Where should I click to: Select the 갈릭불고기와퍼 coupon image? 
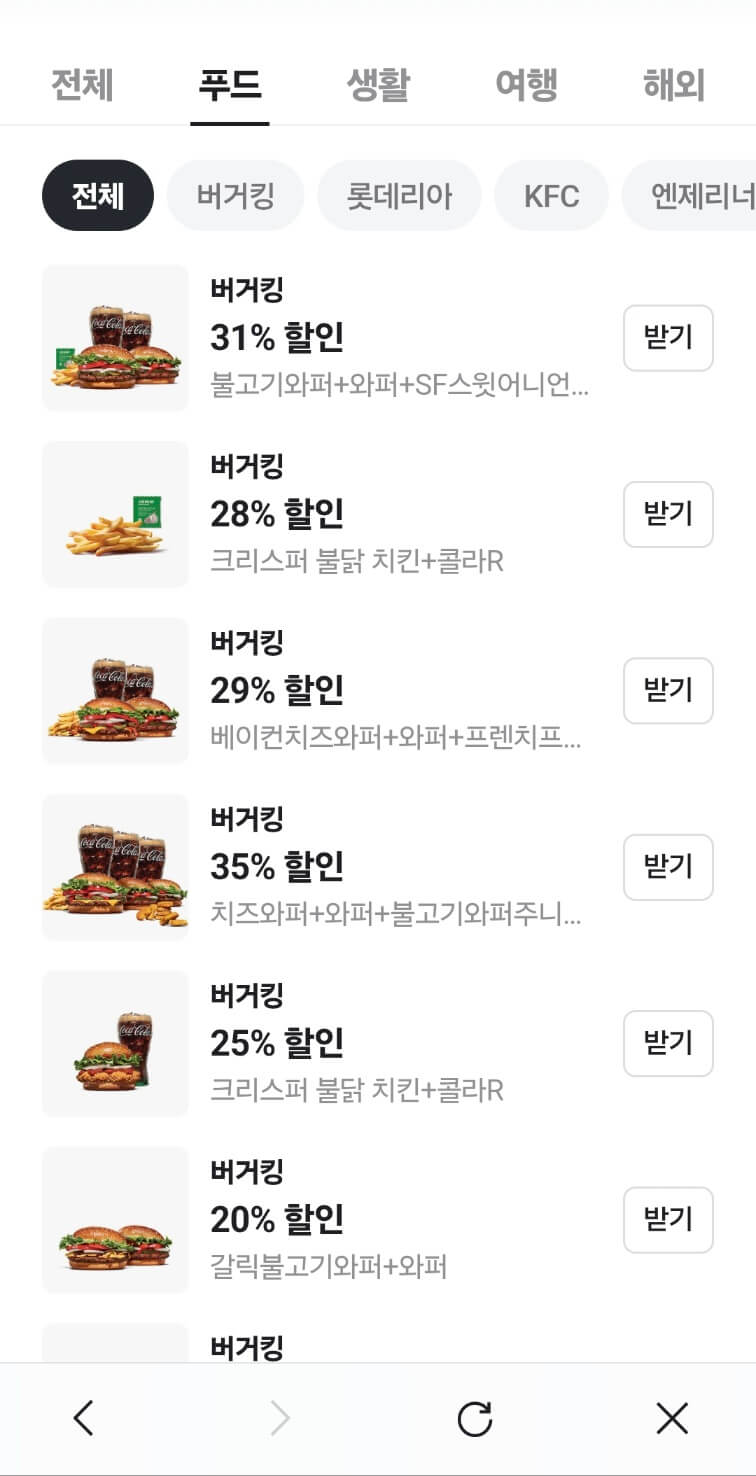pyautogui.click(x=114, y=1220)
